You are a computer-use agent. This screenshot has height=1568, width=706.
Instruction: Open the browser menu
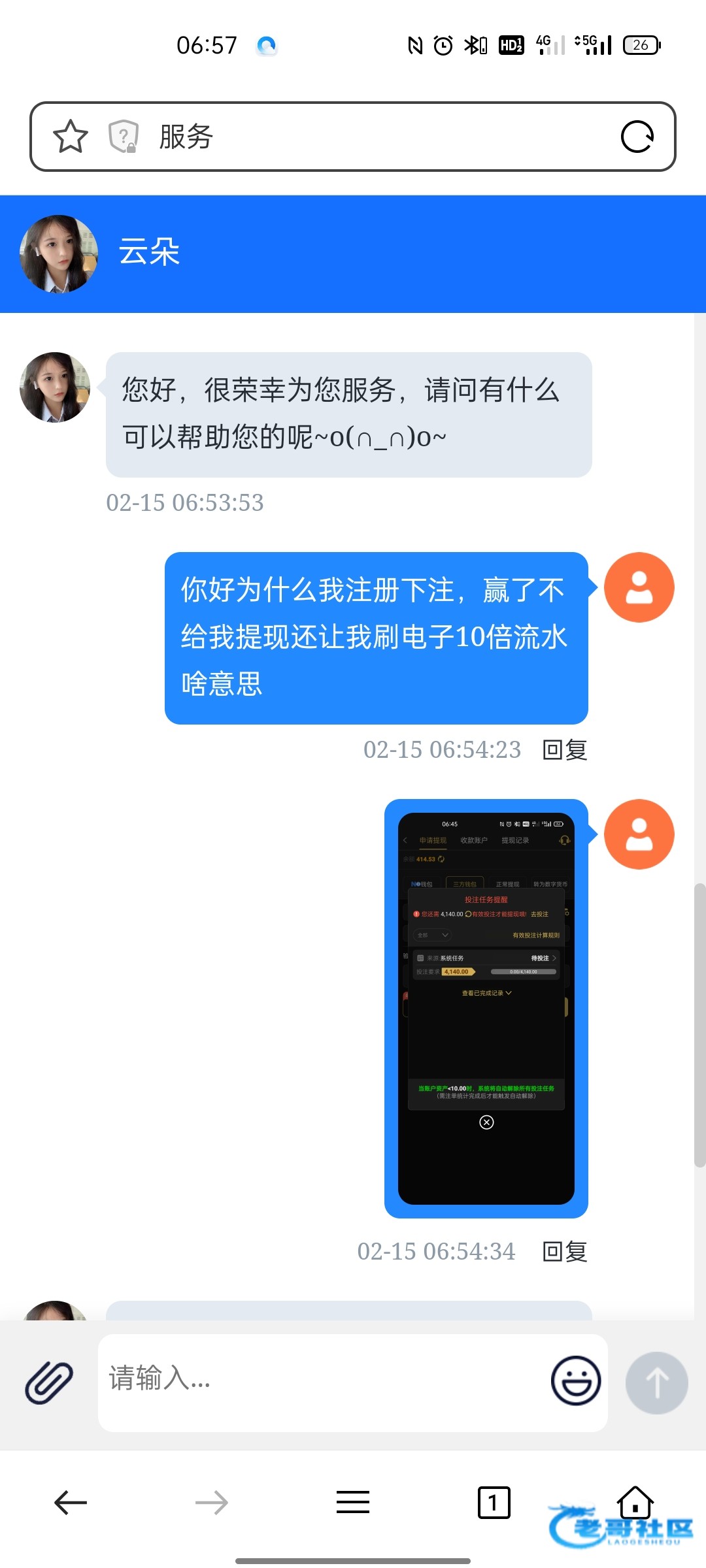tap(353, 1503)
